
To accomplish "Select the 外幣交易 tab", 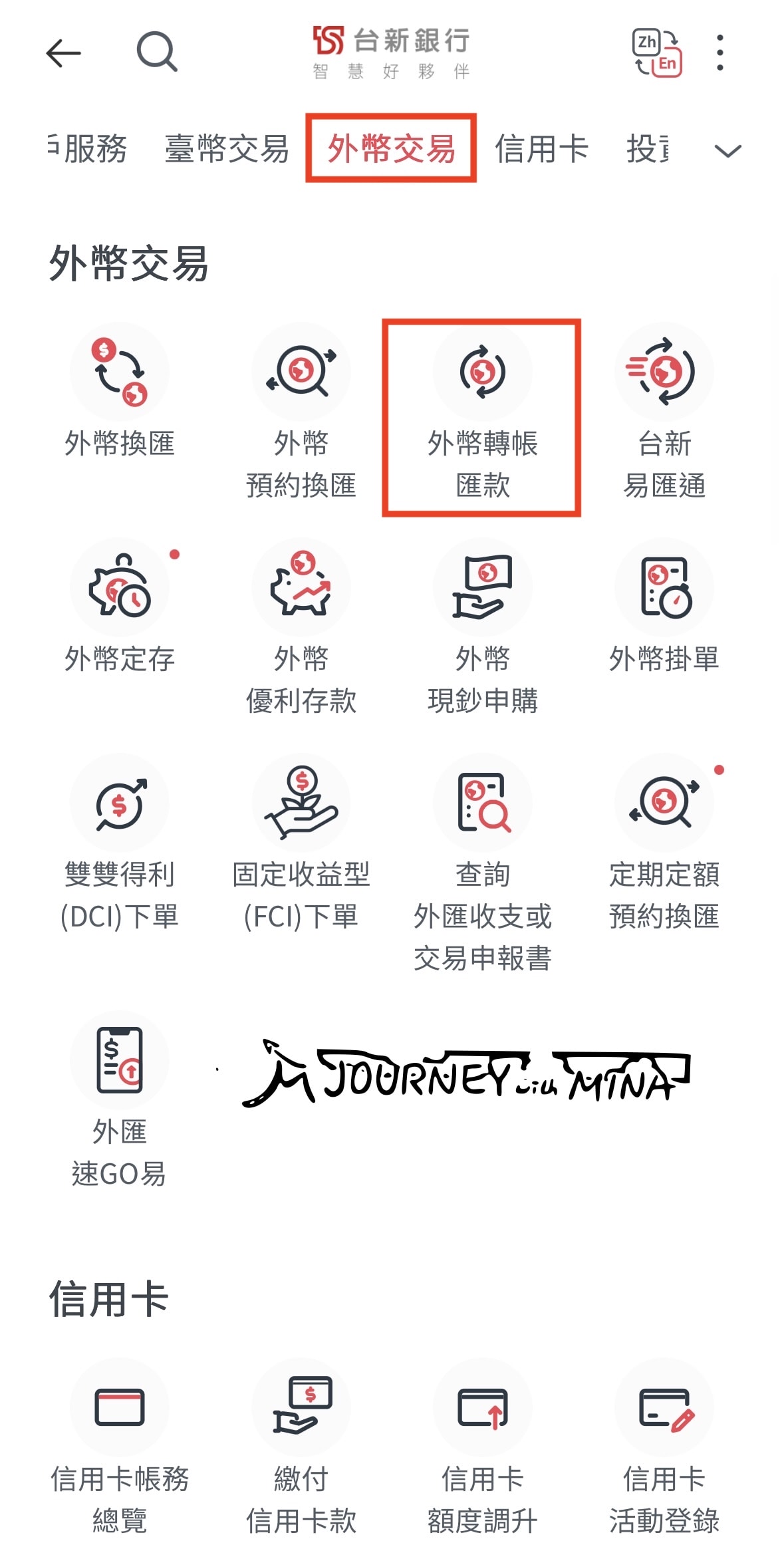I will pos(391,148).
